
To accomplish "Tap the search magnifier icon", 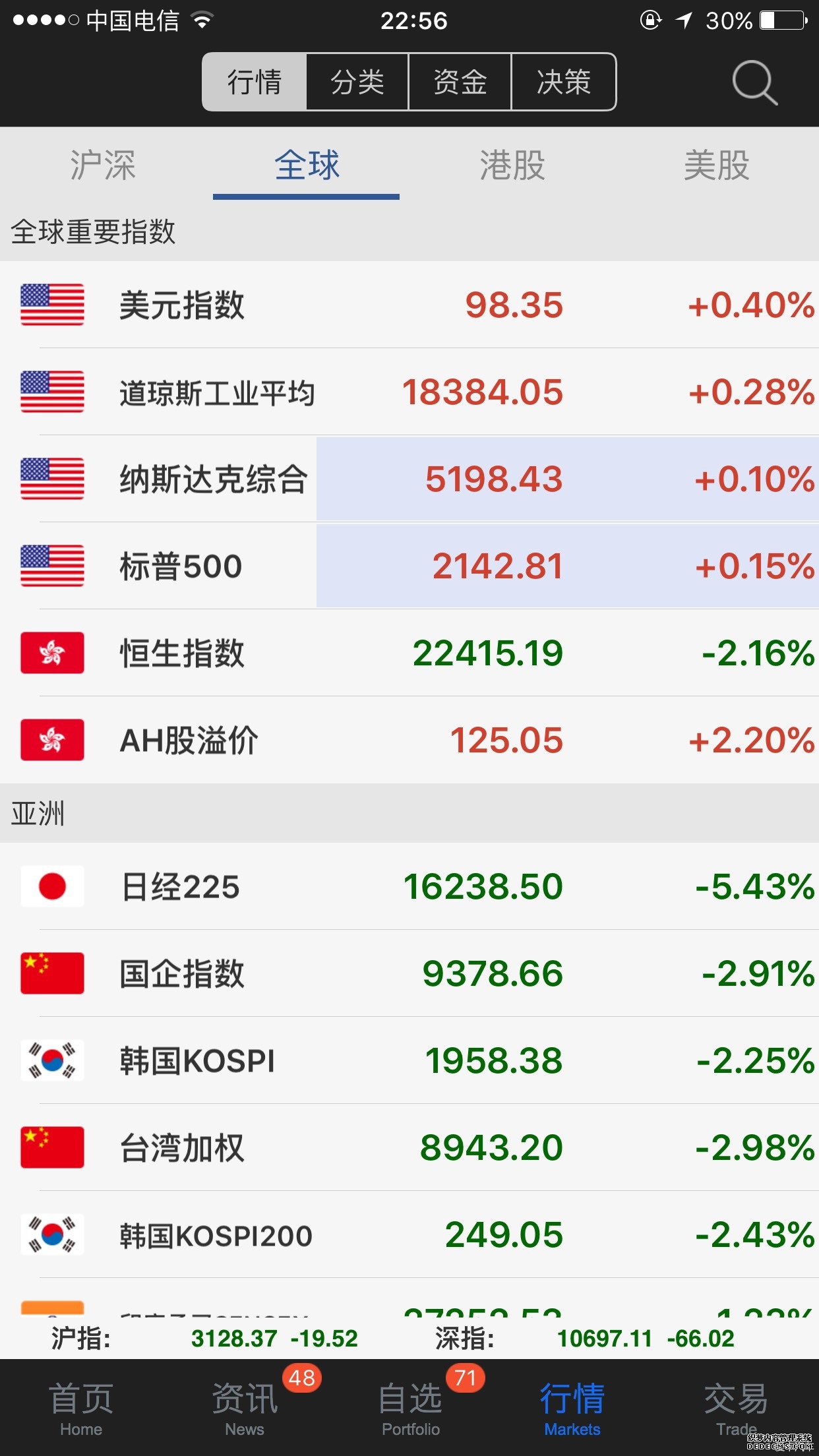I will click(756, 82).
